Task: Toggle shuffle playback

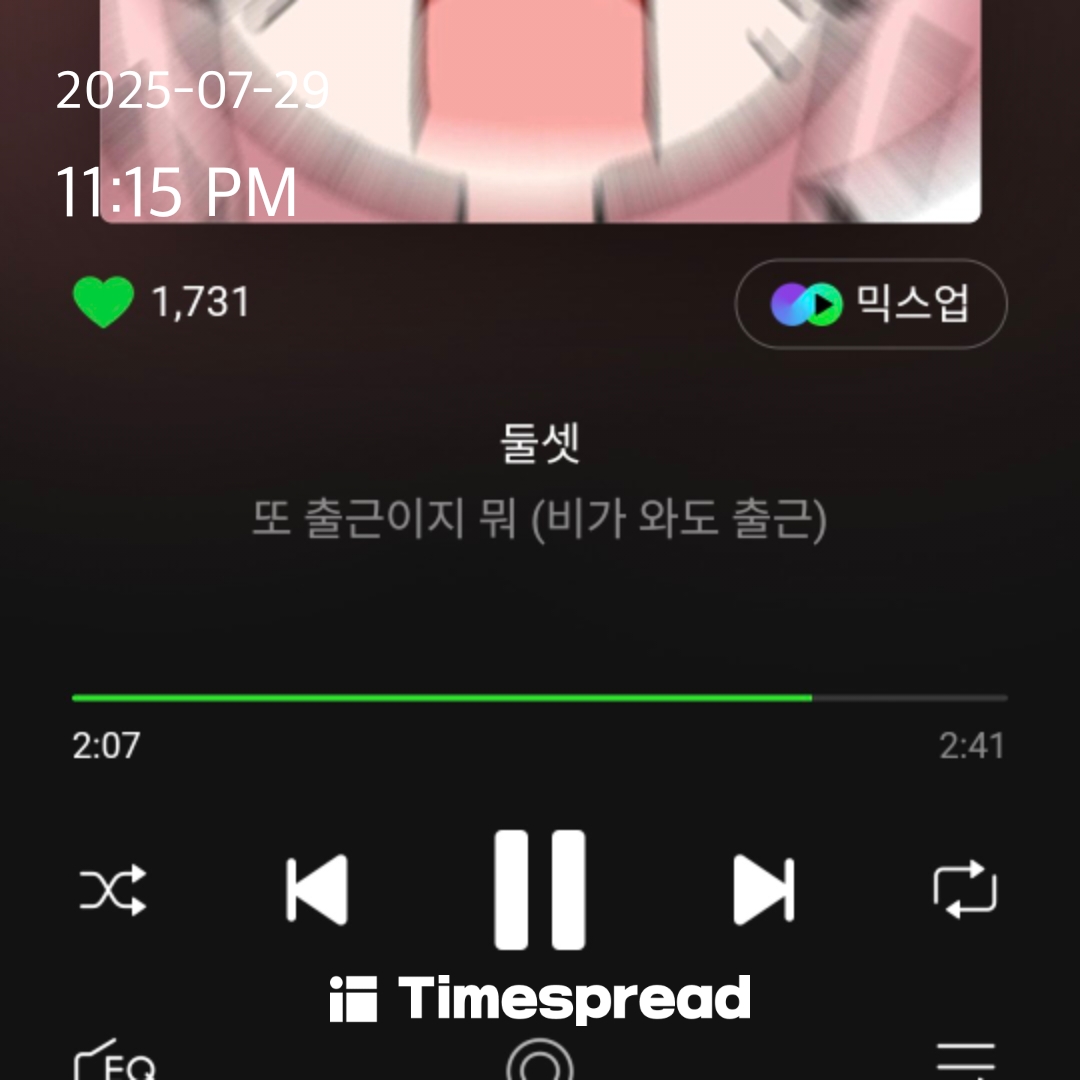Action: (113, 889)
